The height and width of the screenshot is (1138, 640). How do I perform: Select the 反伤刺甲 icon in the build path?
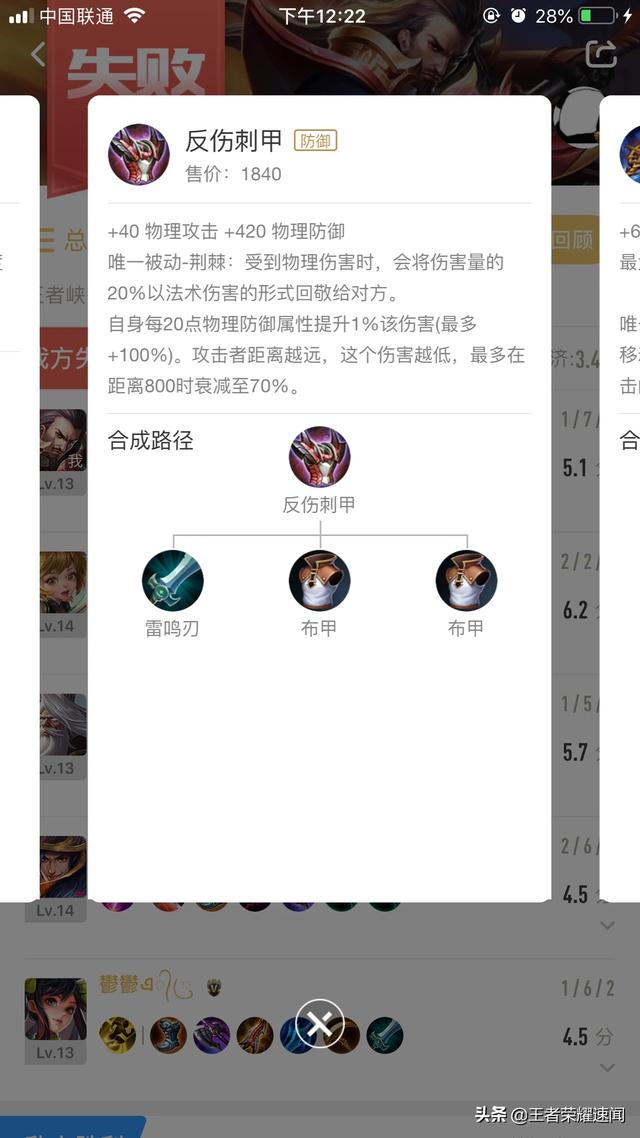coord(319,458)
